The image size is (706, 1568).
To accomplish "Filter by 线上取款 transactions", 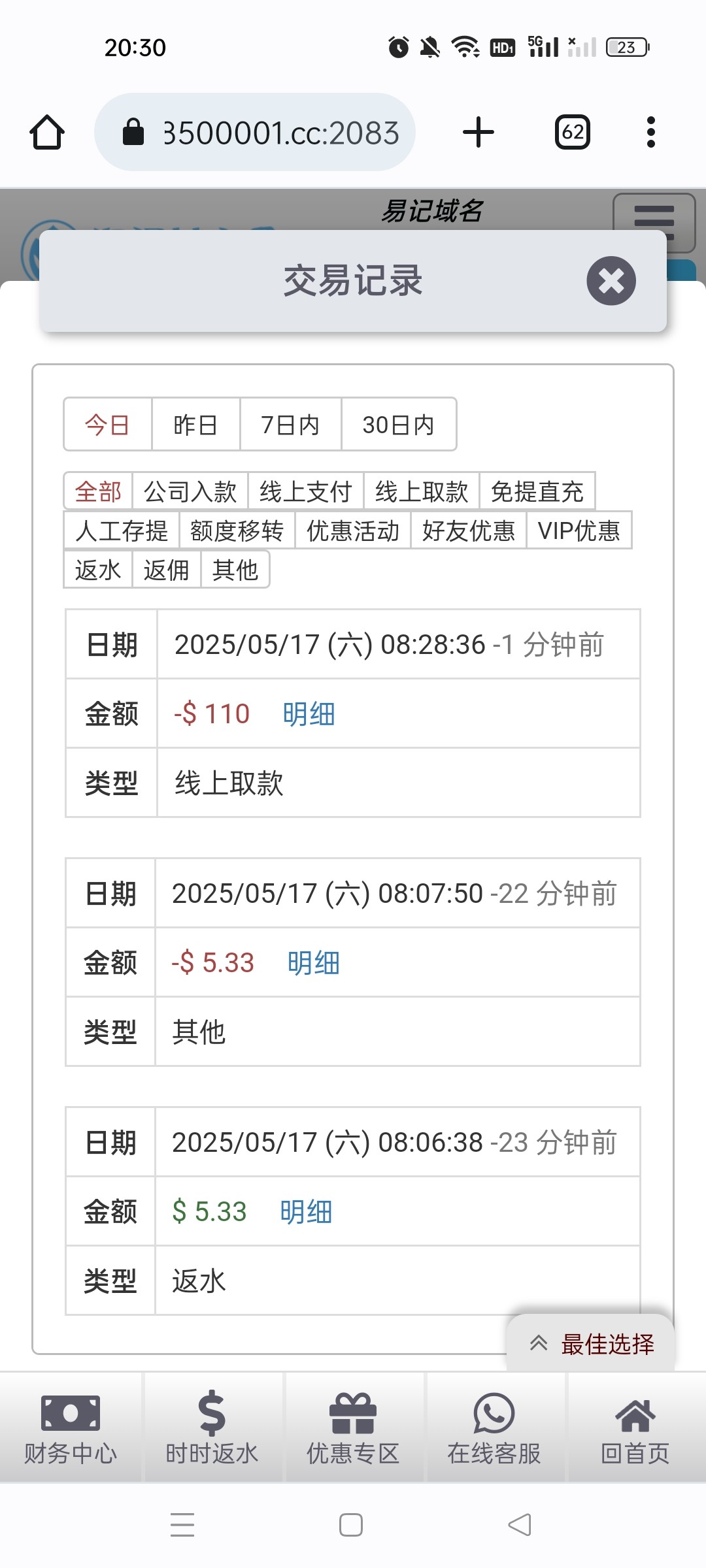I will 421,491.
